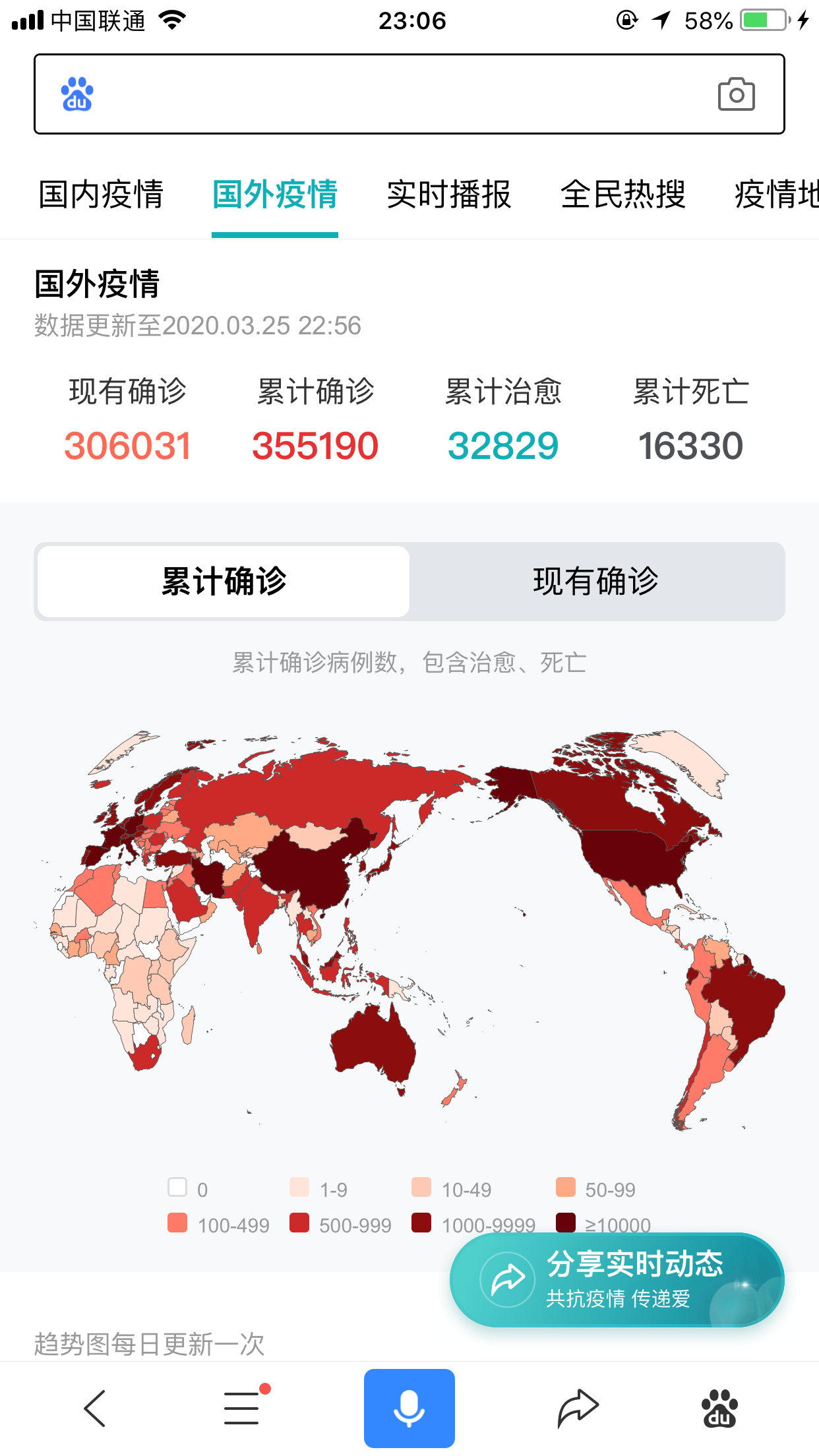819x1456 pixels.
Task: Go to the 全民热搜 tab
Action: pyautogui.click(x=622, y=195)
